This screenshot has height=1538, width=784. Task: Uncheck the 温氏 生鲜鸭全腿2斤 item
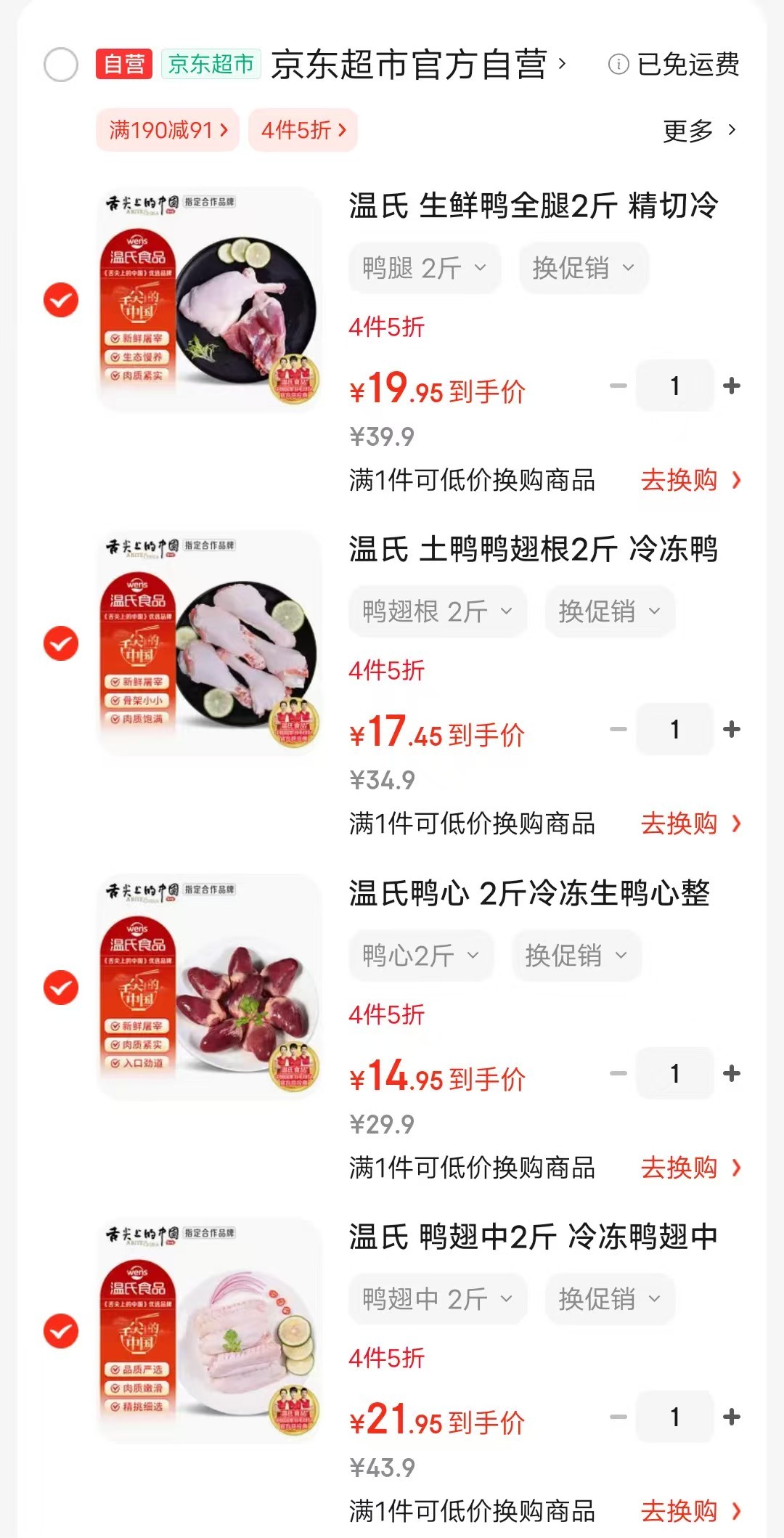(x=61, y=300)
